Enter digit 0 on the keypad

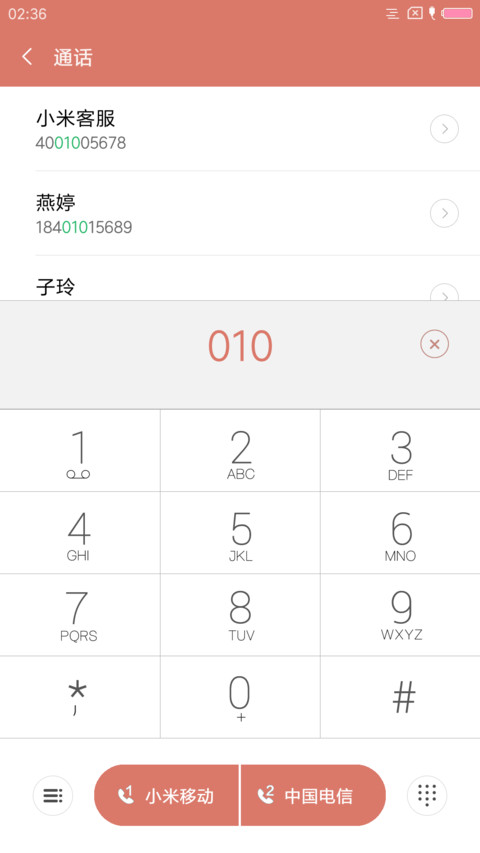pos(240,697)
